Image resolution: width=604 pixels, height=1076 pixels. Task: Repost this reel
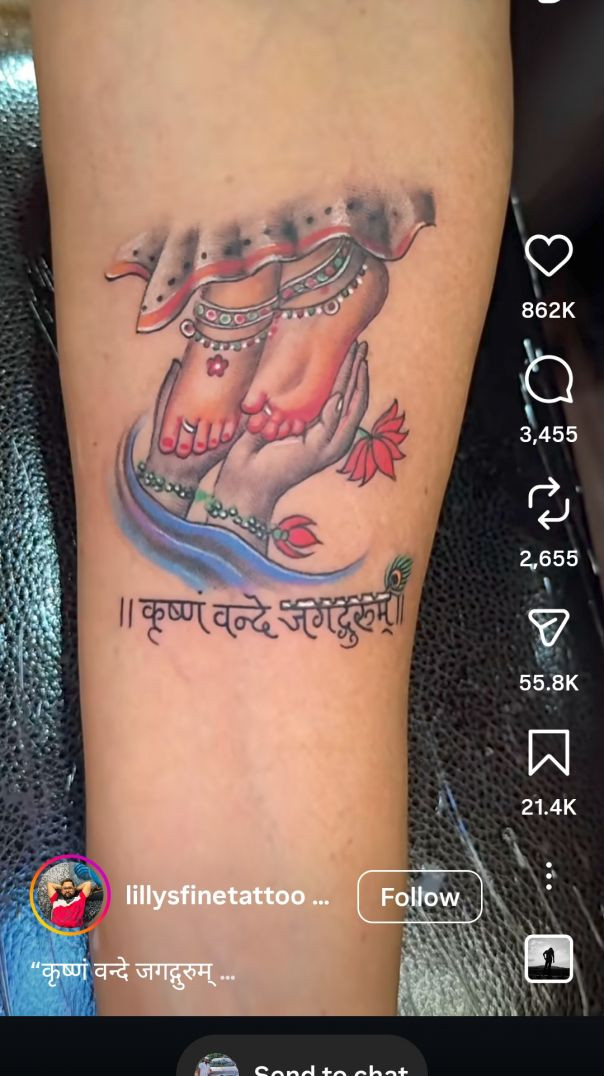(x=548, y=505)
